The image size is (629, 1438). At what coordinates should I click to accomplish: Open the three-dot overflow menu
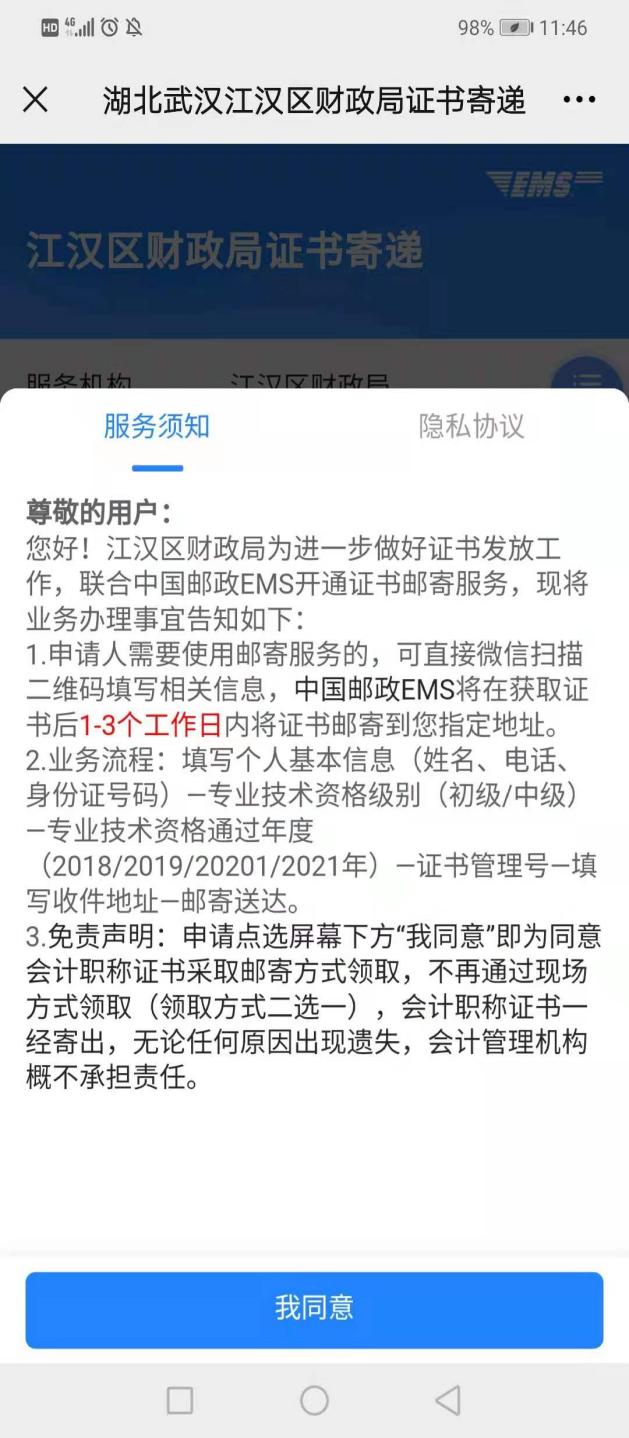coord(579,100)
